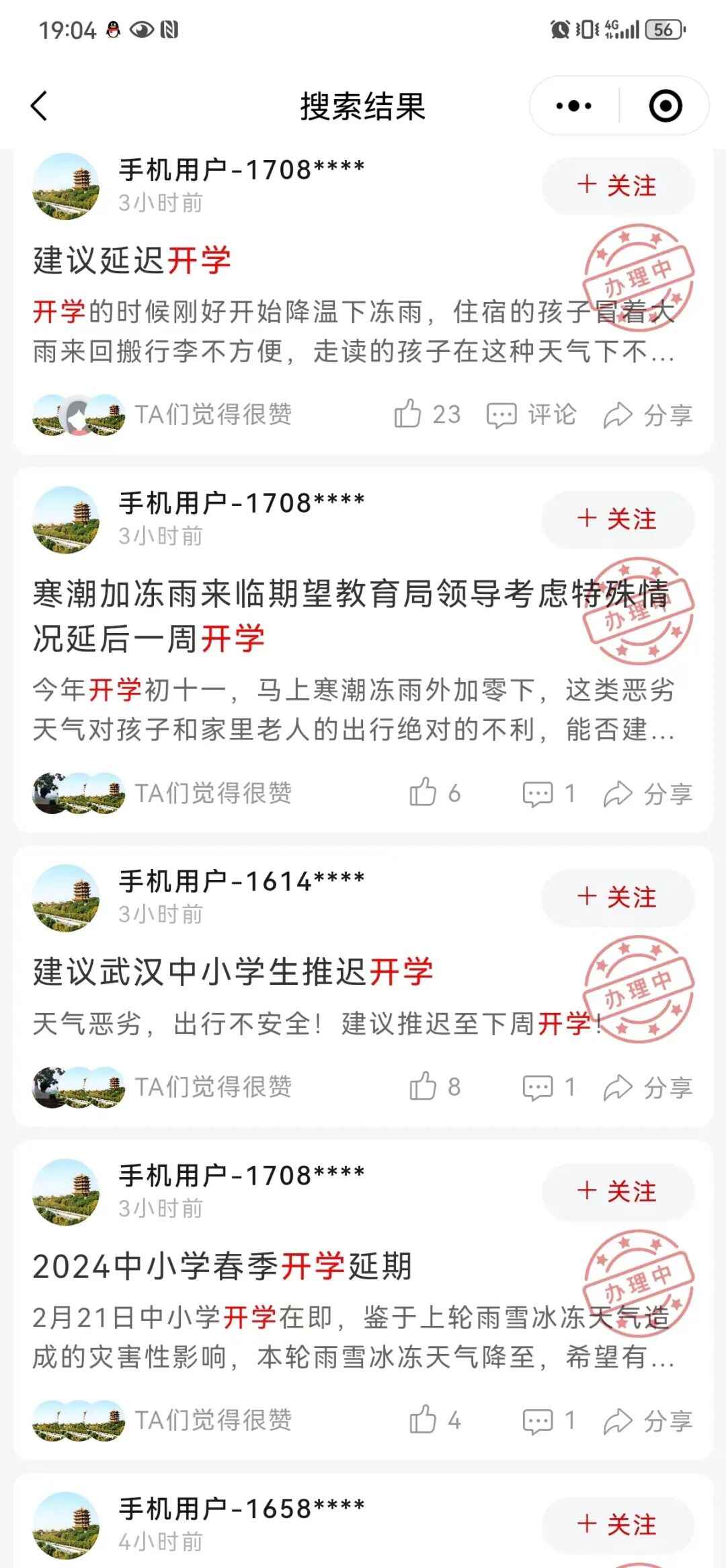Follow the author of the 寒潮加冻雨 post

coord(617,519)
